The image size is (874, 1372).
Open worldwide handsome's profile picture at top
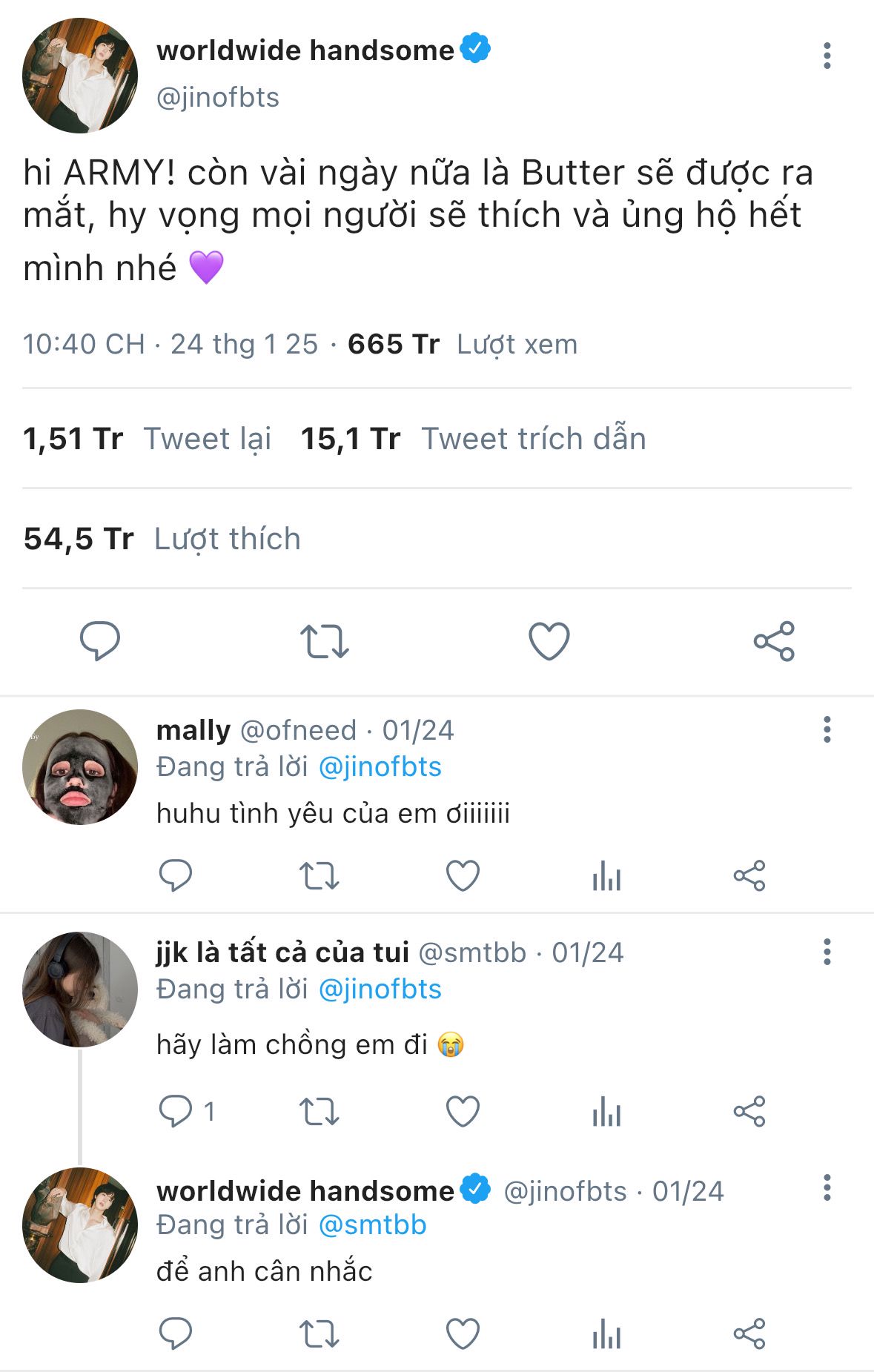point(80,76)
